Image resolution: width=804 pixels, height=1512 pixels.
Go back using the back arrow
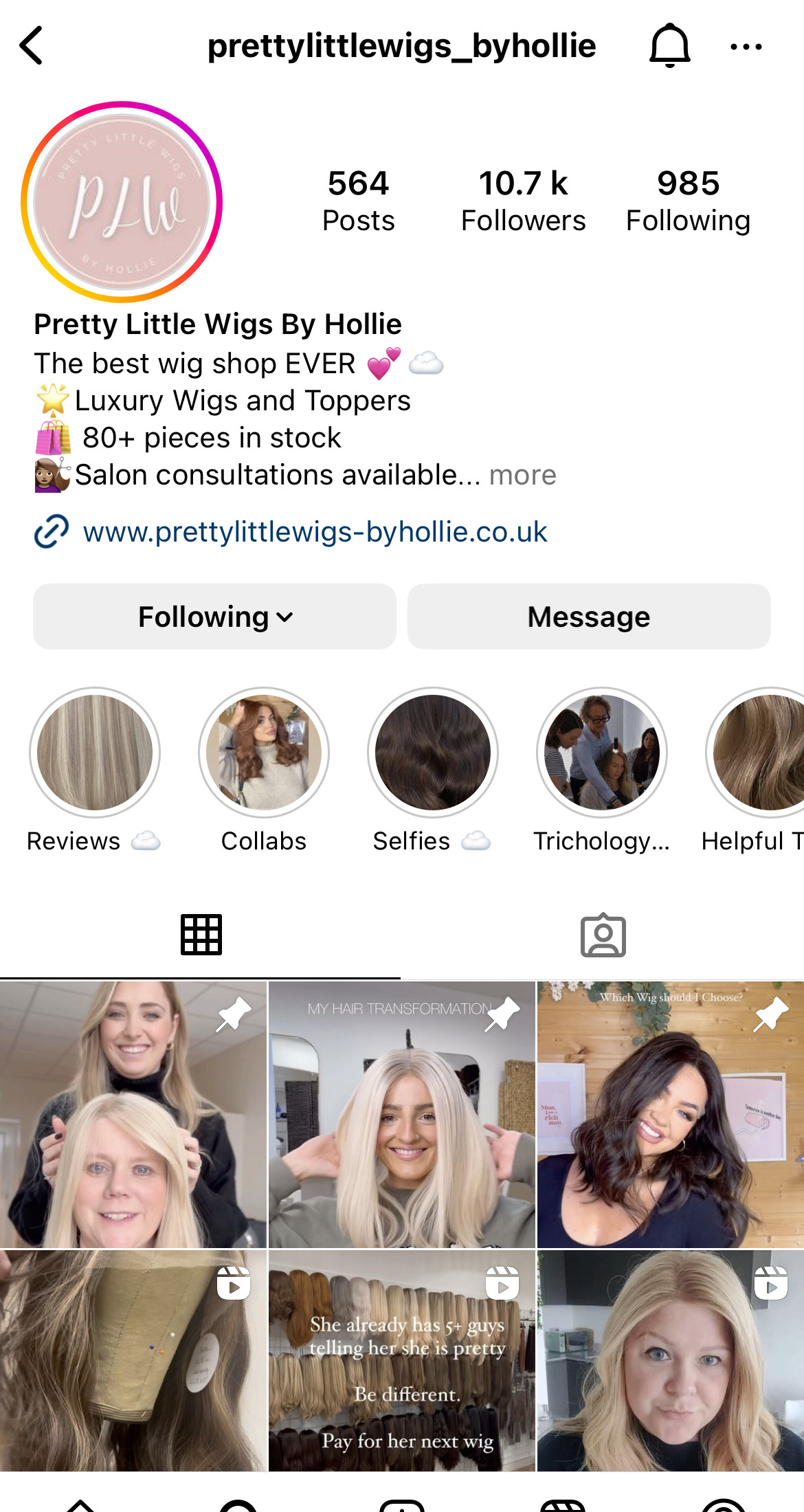[x=32, y=46]
